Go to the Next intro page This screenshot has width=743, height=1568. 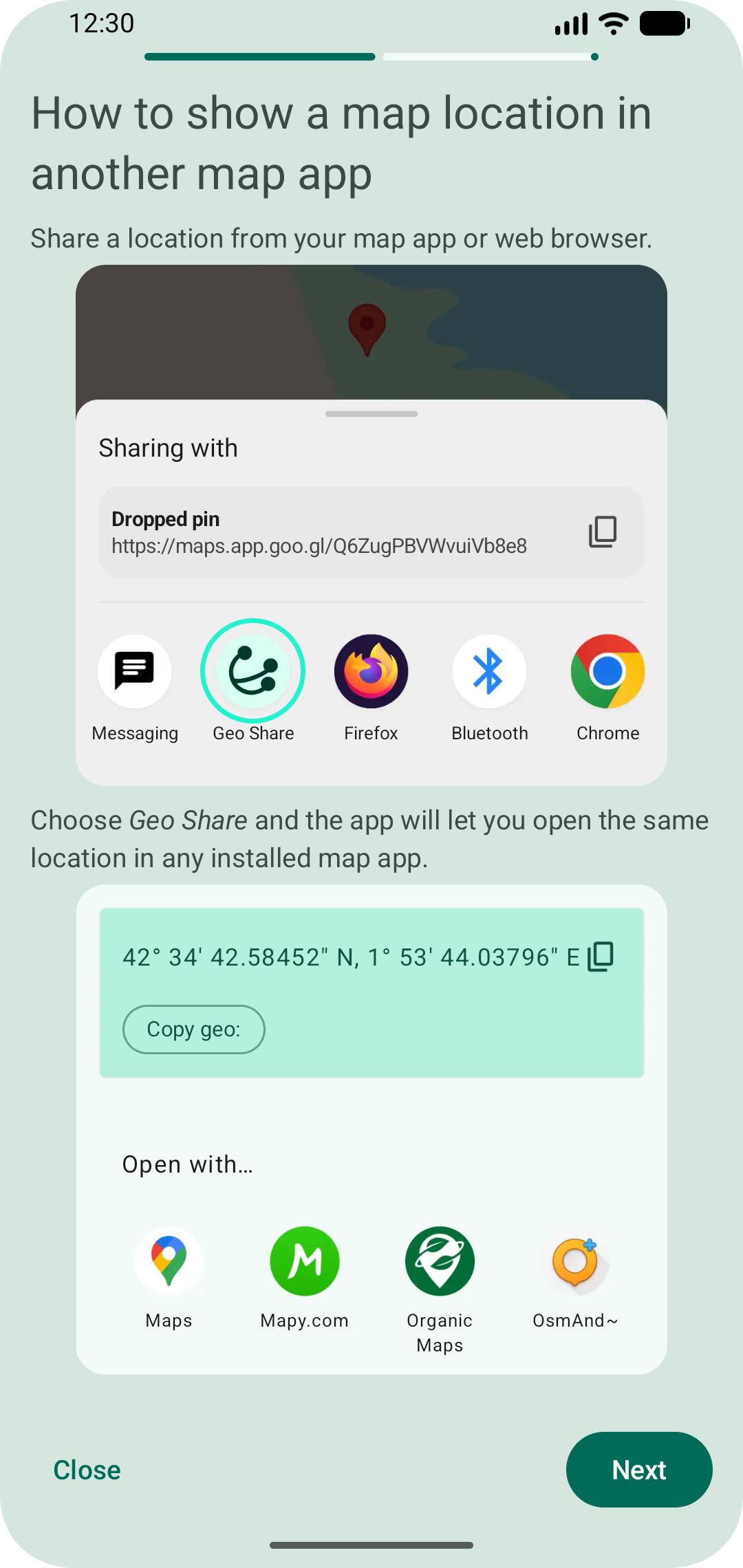coord(639,1470)
